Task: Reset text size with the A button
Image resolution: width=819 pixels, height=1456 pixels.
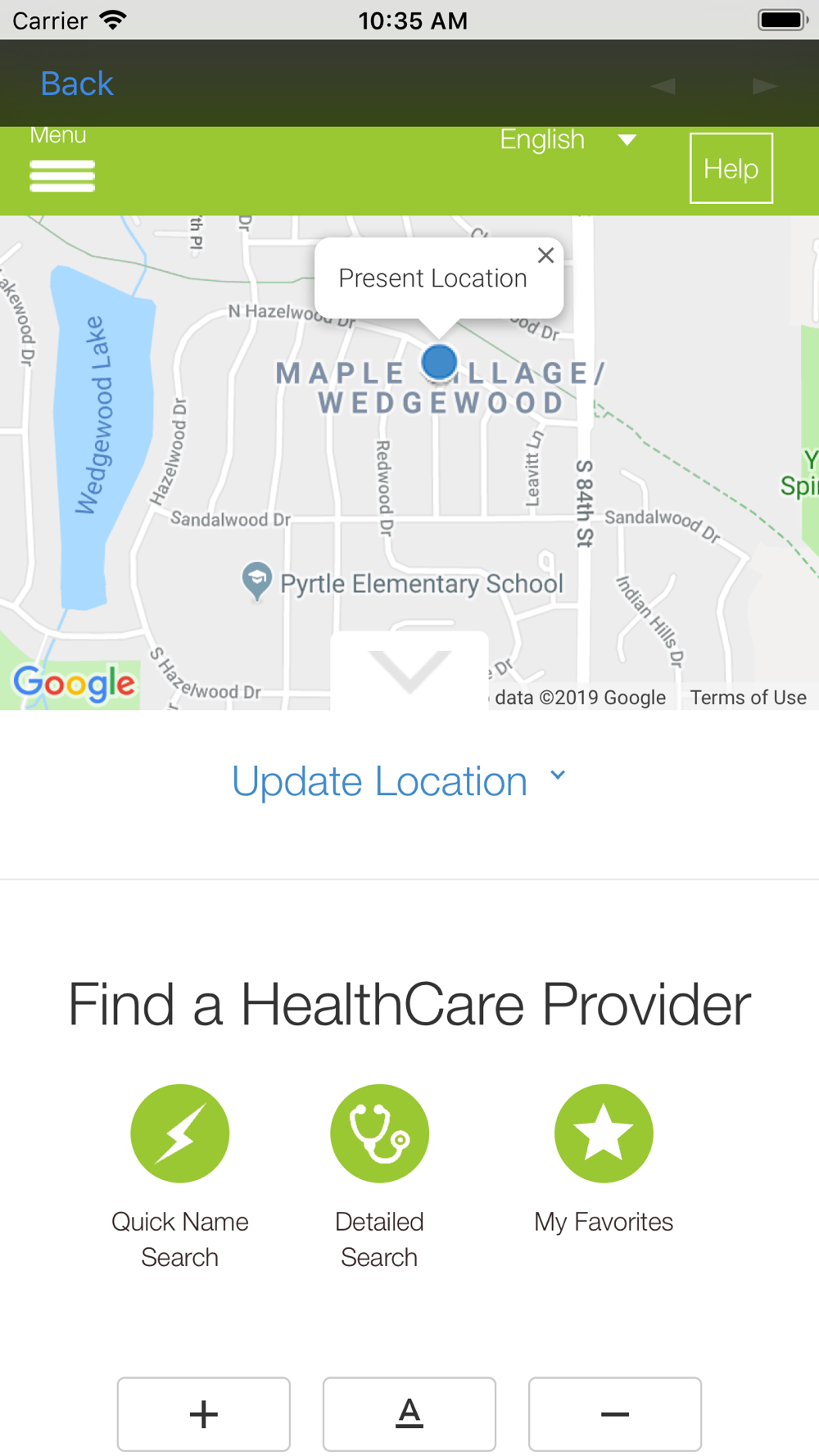Action: click(x=409, y=1414)
